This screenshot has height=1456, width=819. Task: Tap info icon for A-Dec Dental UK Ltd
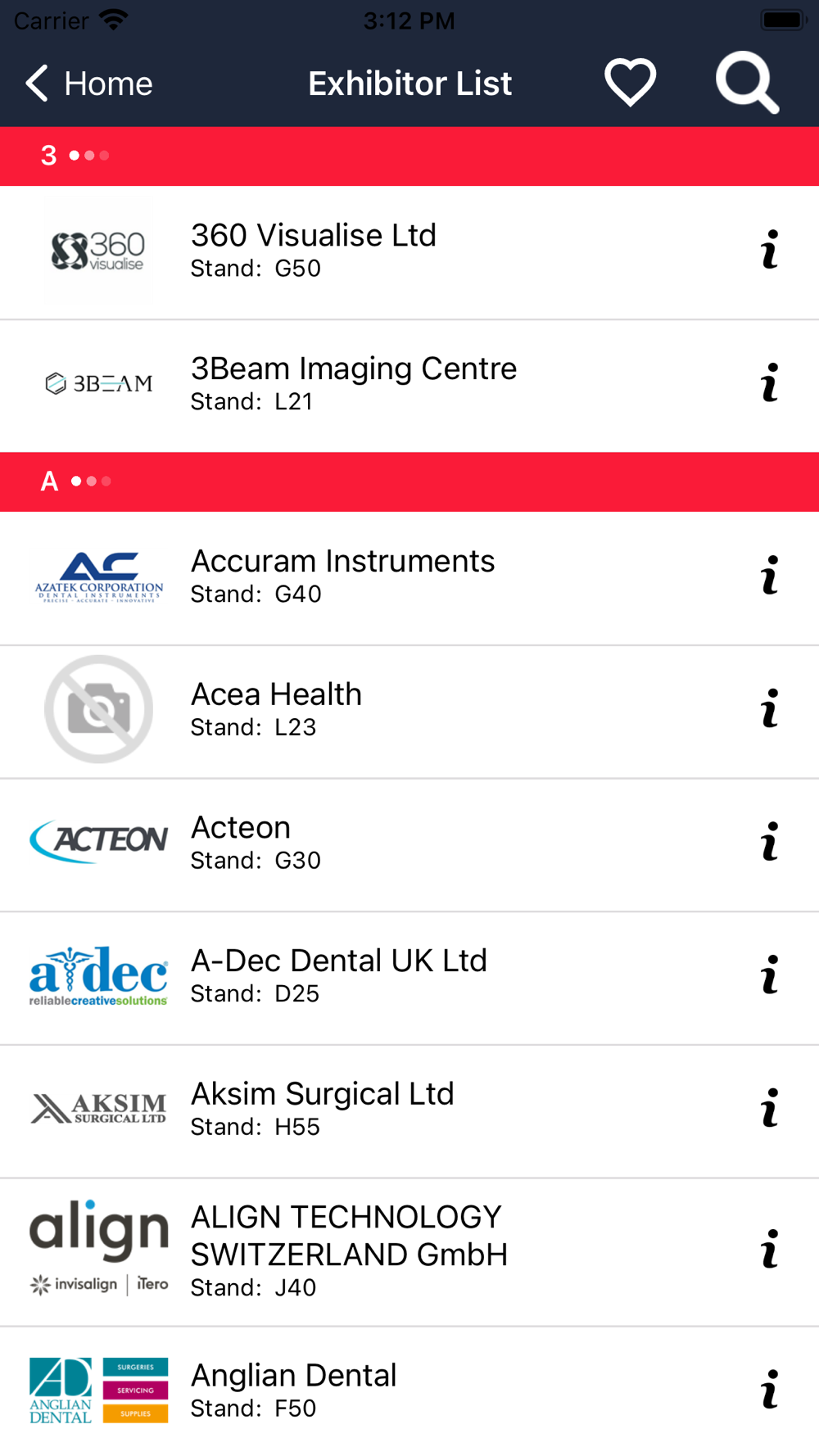click(x=769, y=974)
